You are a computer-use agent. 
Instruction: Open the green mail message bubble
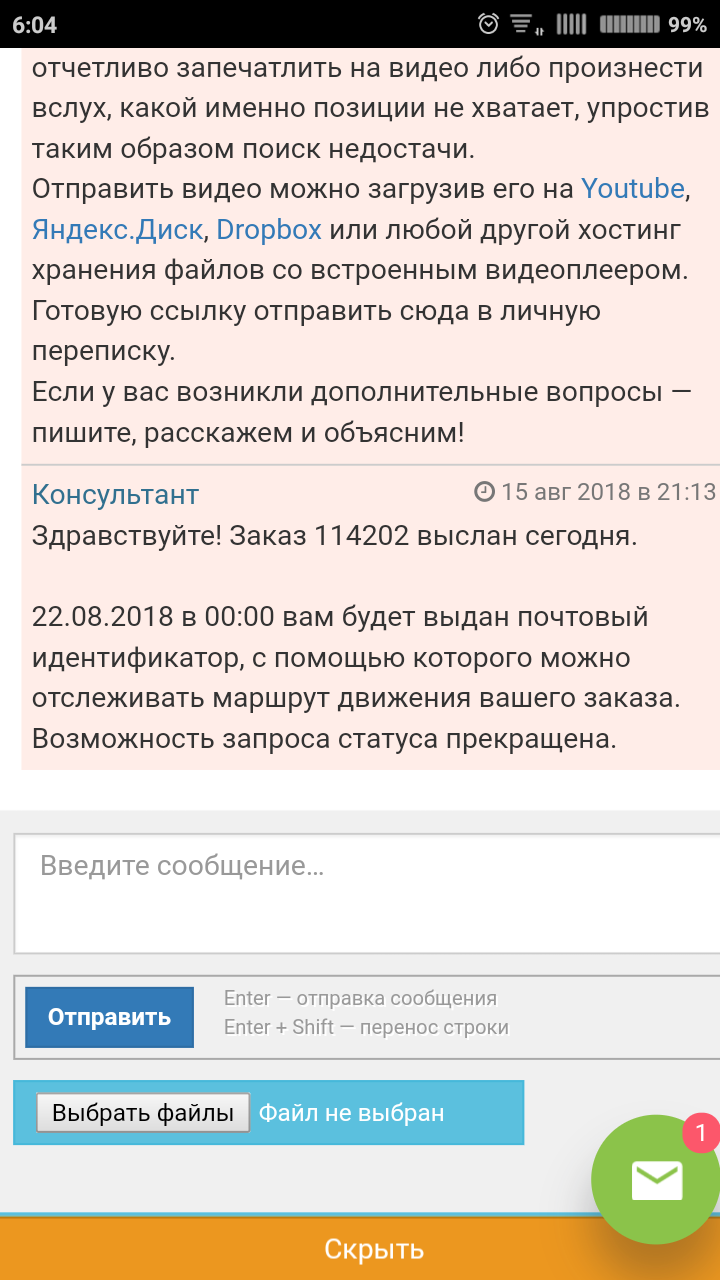[656, 1179]
